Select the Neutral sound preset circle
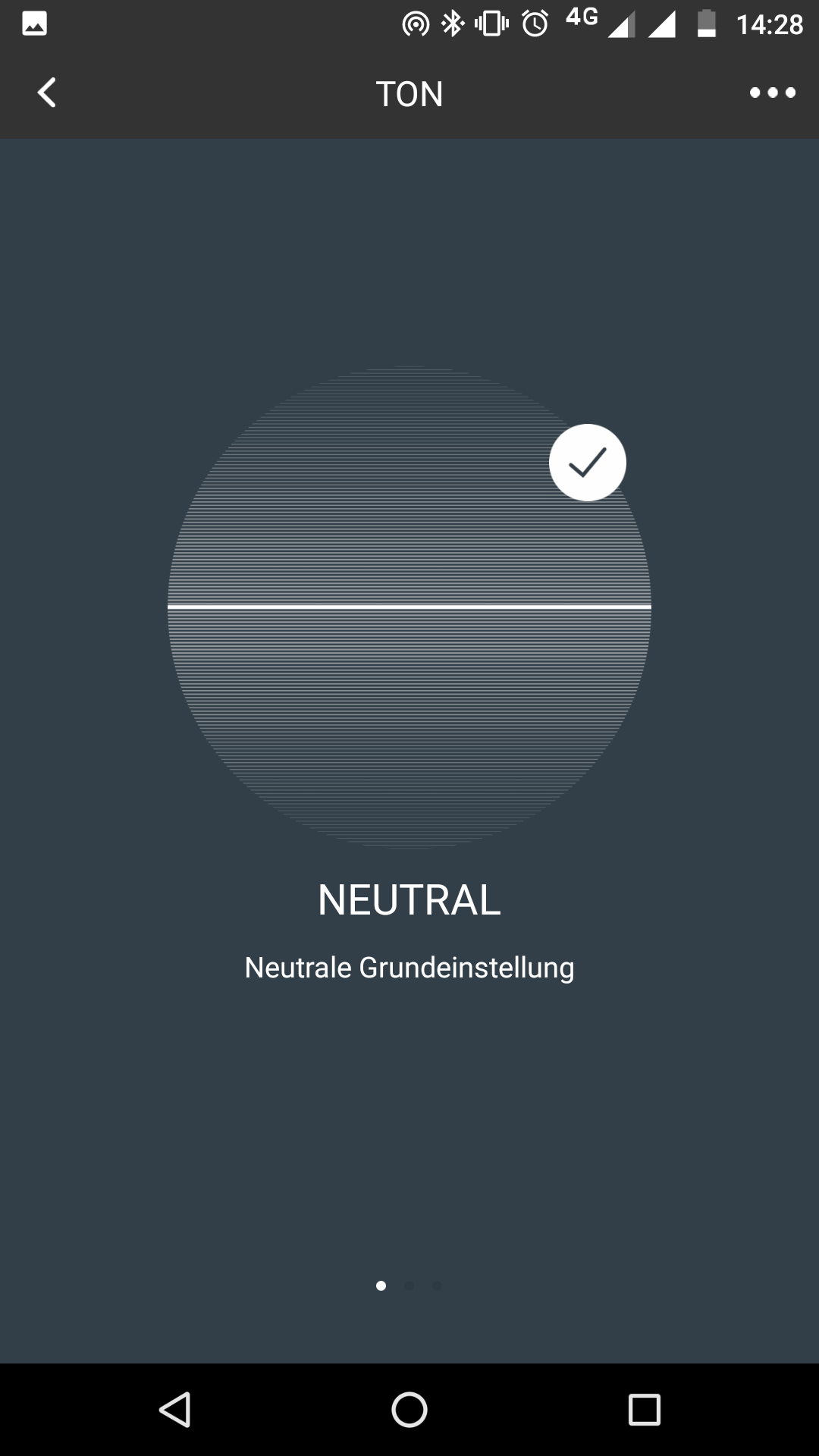Viewport: 819px width, 1456px height. click(x=409, y=607)
